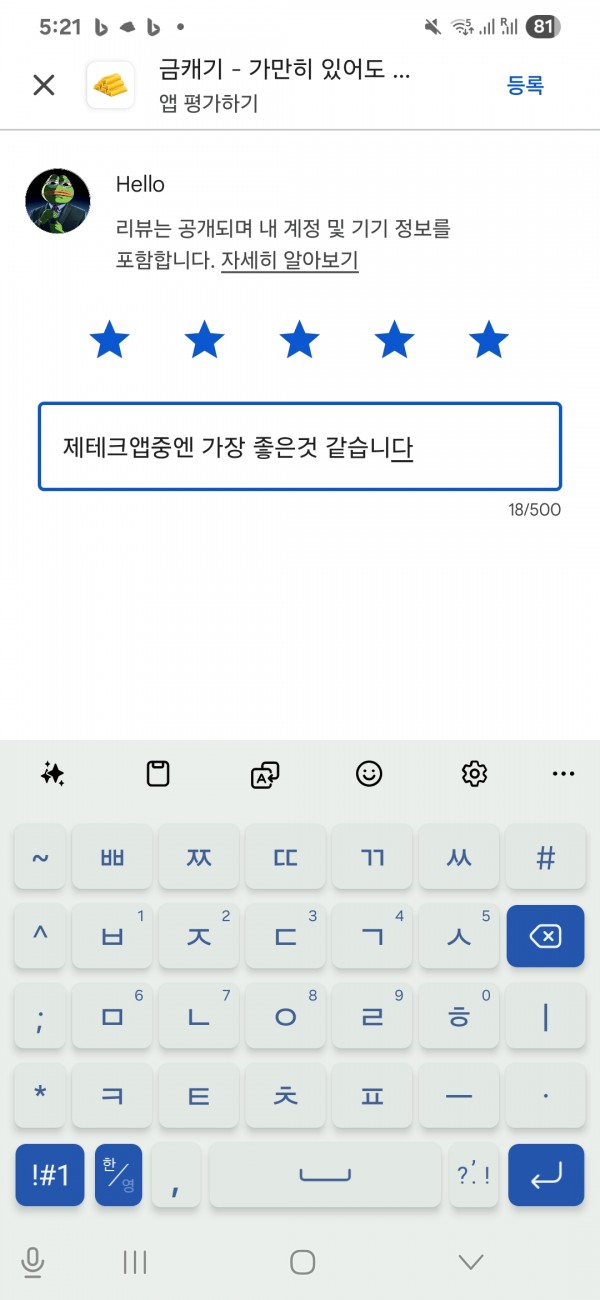This screenshot has width=600, height=1300.
Task: Type the ㅂ key
Action: coord(112,936)
